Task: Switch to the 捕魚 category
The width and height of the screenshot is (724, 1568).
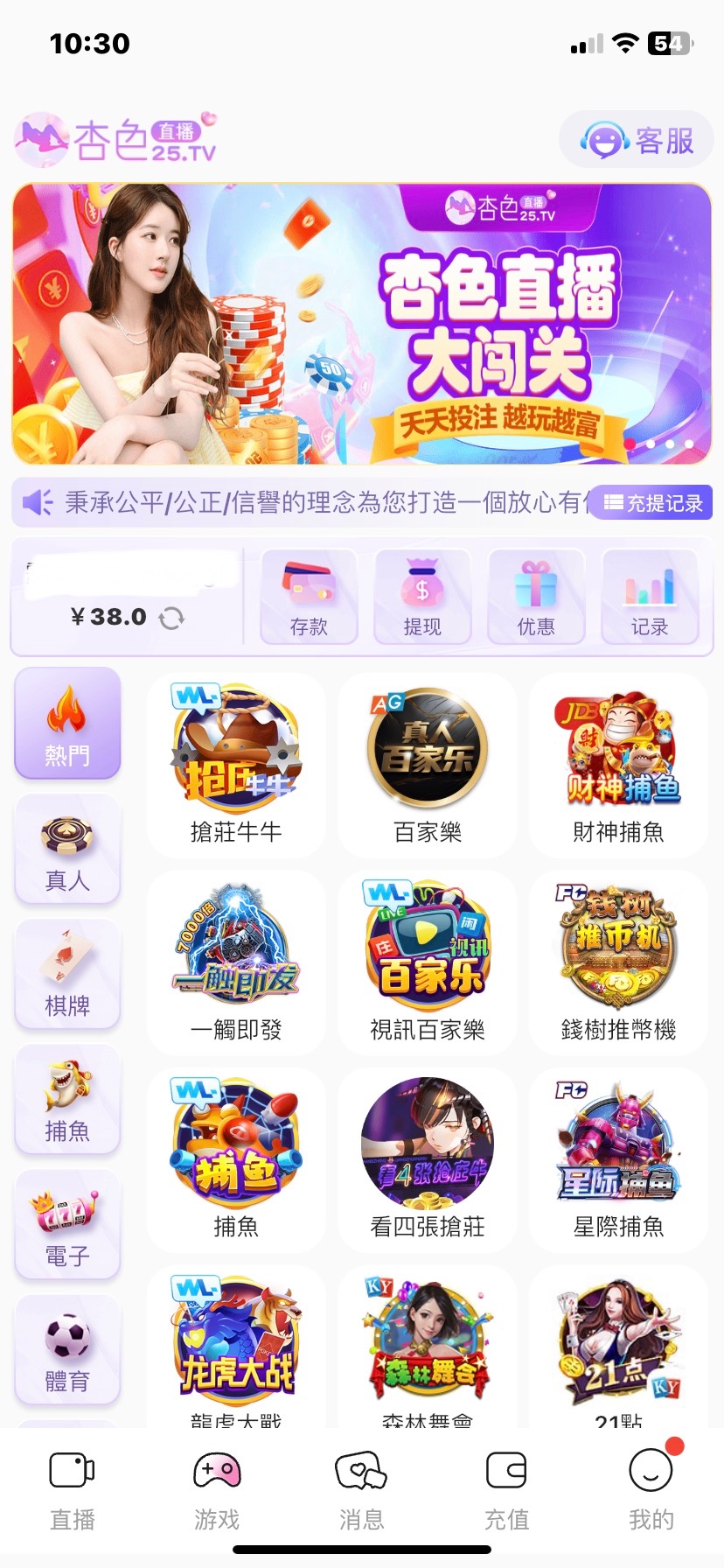Action: (67, 1101)
